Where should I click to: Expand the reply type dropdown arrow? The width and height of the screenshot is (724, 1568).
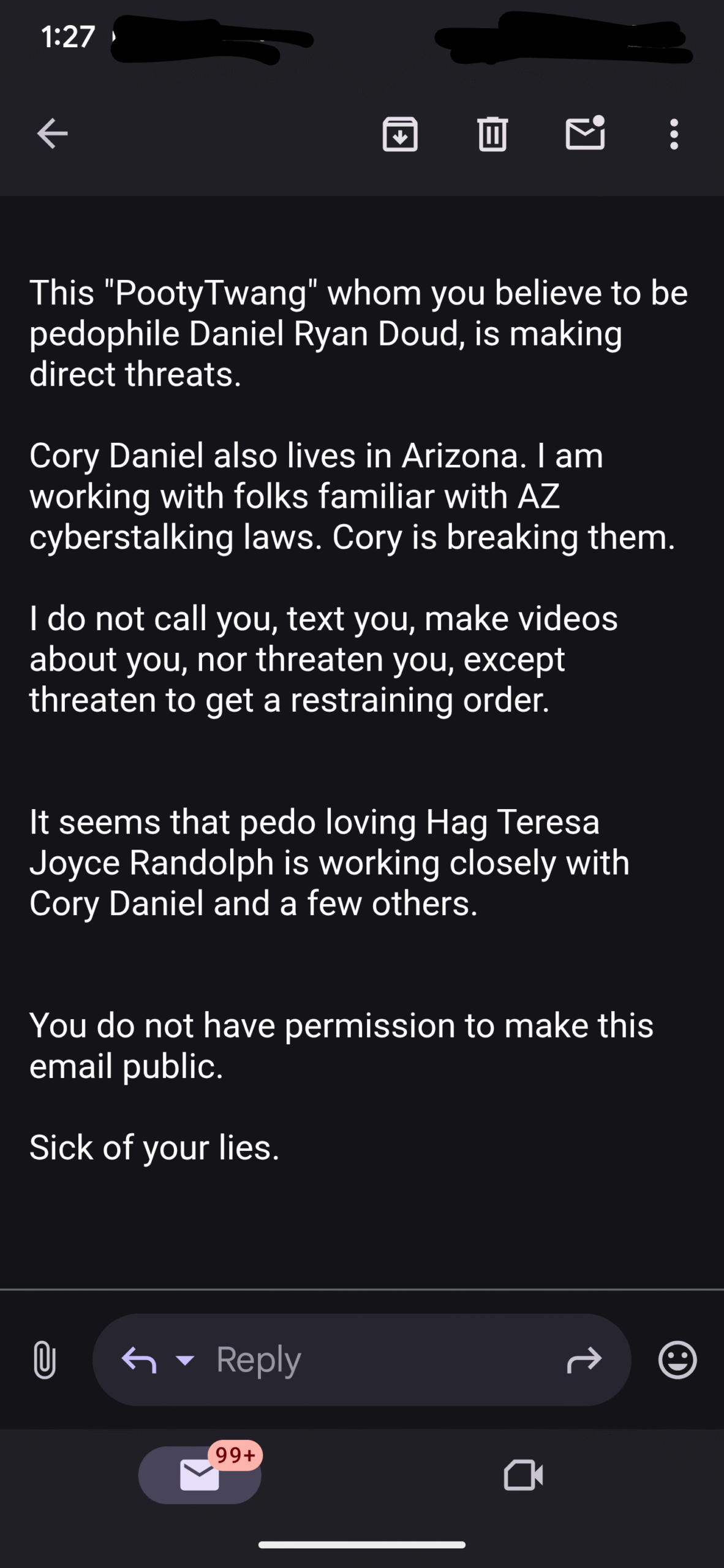click(185, 1360)
